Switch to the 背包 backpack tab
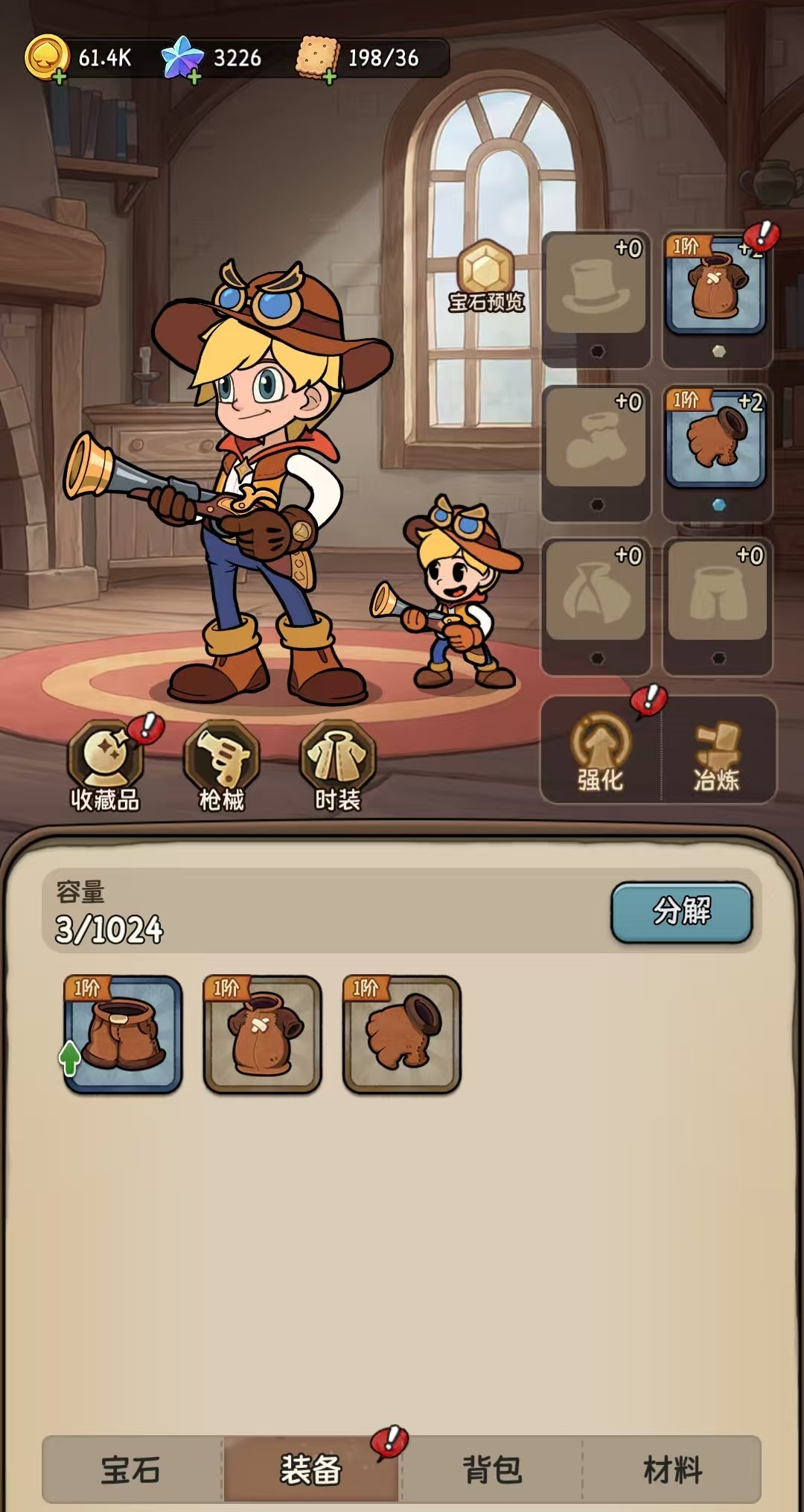This screenshot has width=804, height=1512. (491, 1470)
